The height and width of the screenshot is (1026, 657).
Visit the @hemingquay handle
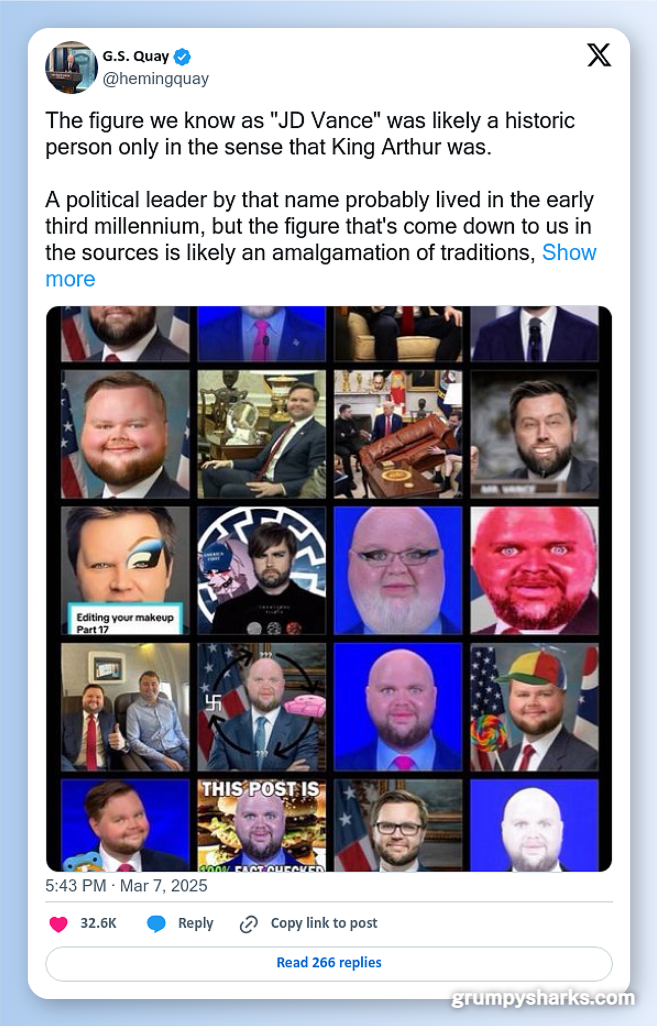coord(155,78)
